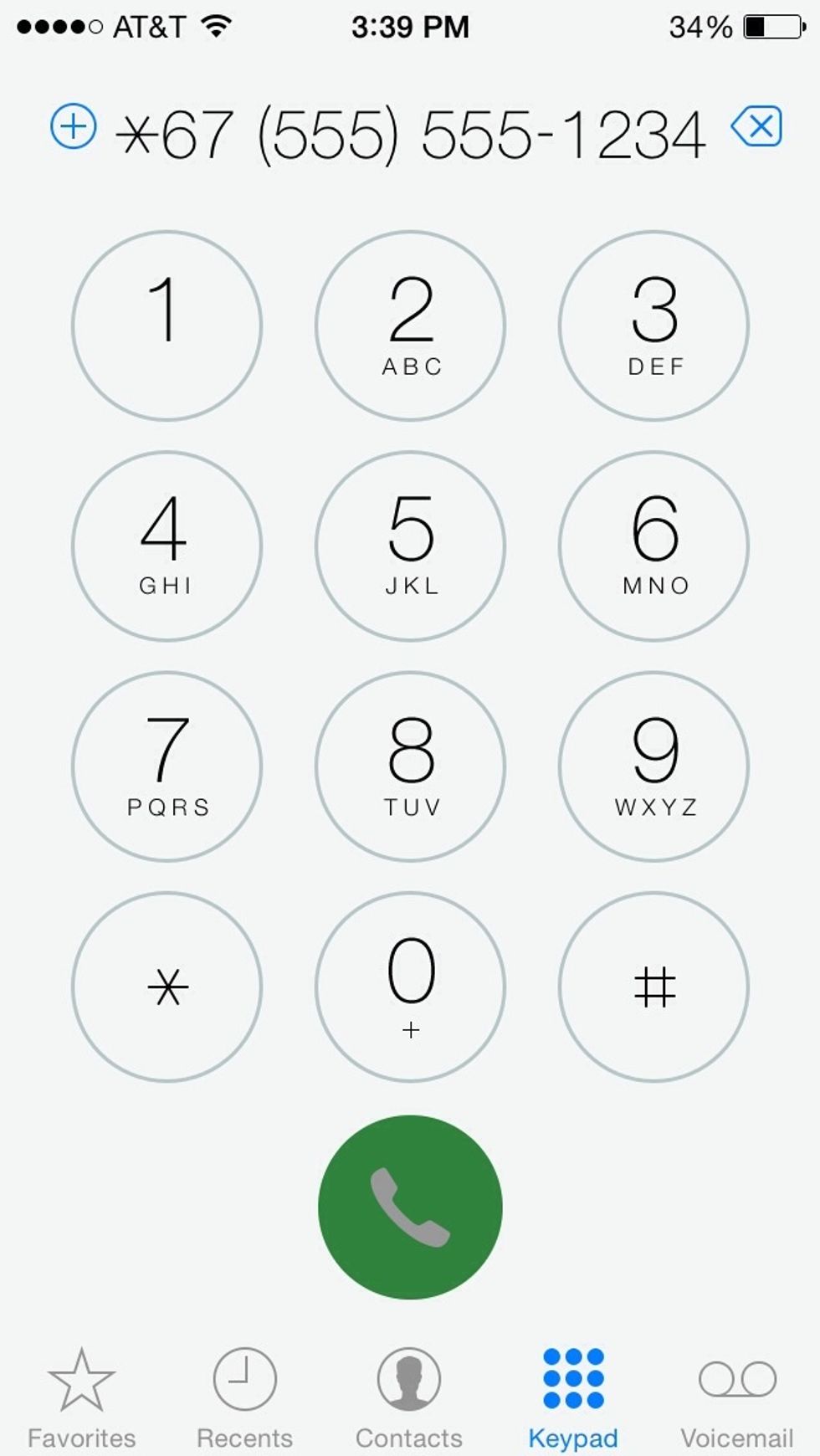Screen dimensions: 820x1456
Task: Tap the 6 MNO key
Action: coord(653,546)
